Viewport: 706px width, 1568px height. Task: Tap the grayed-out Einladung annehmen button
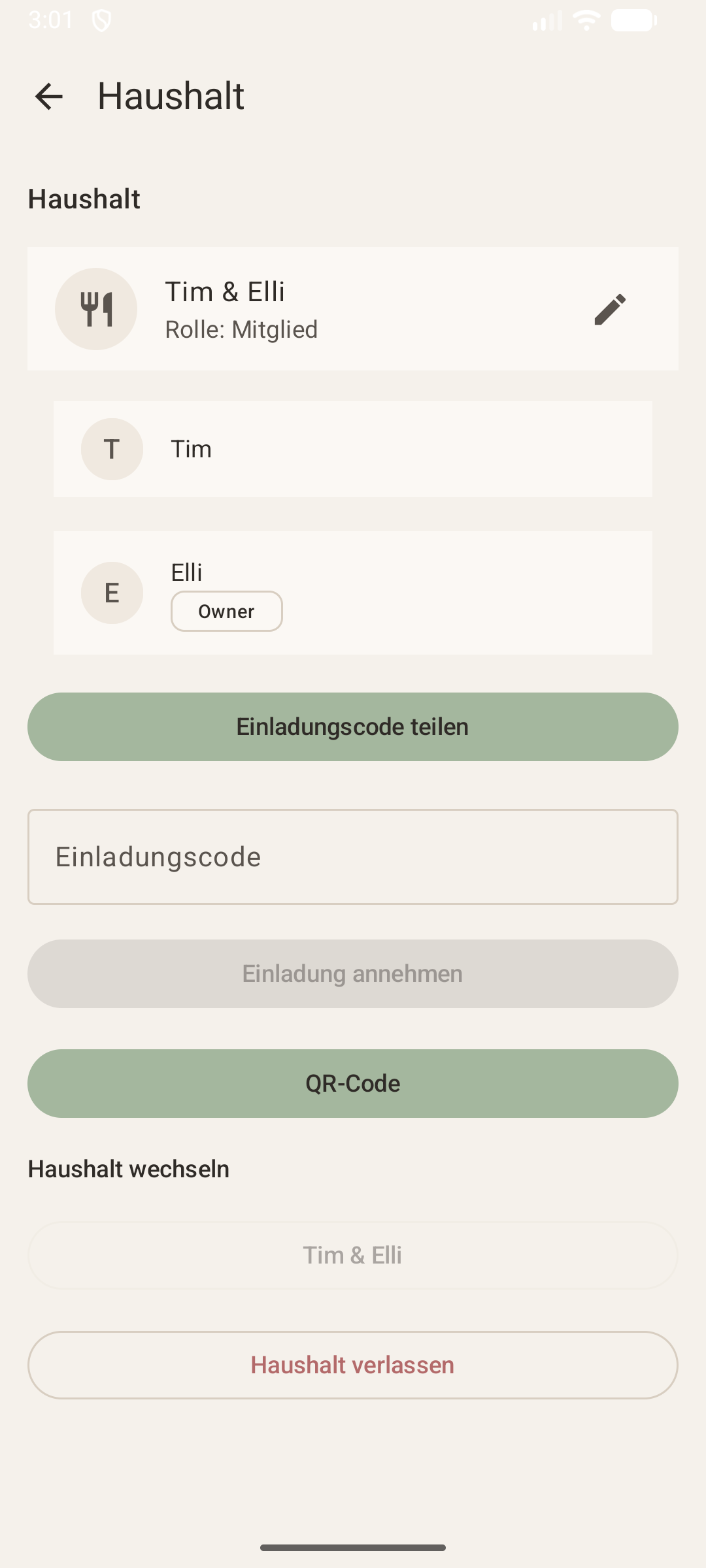353,973
